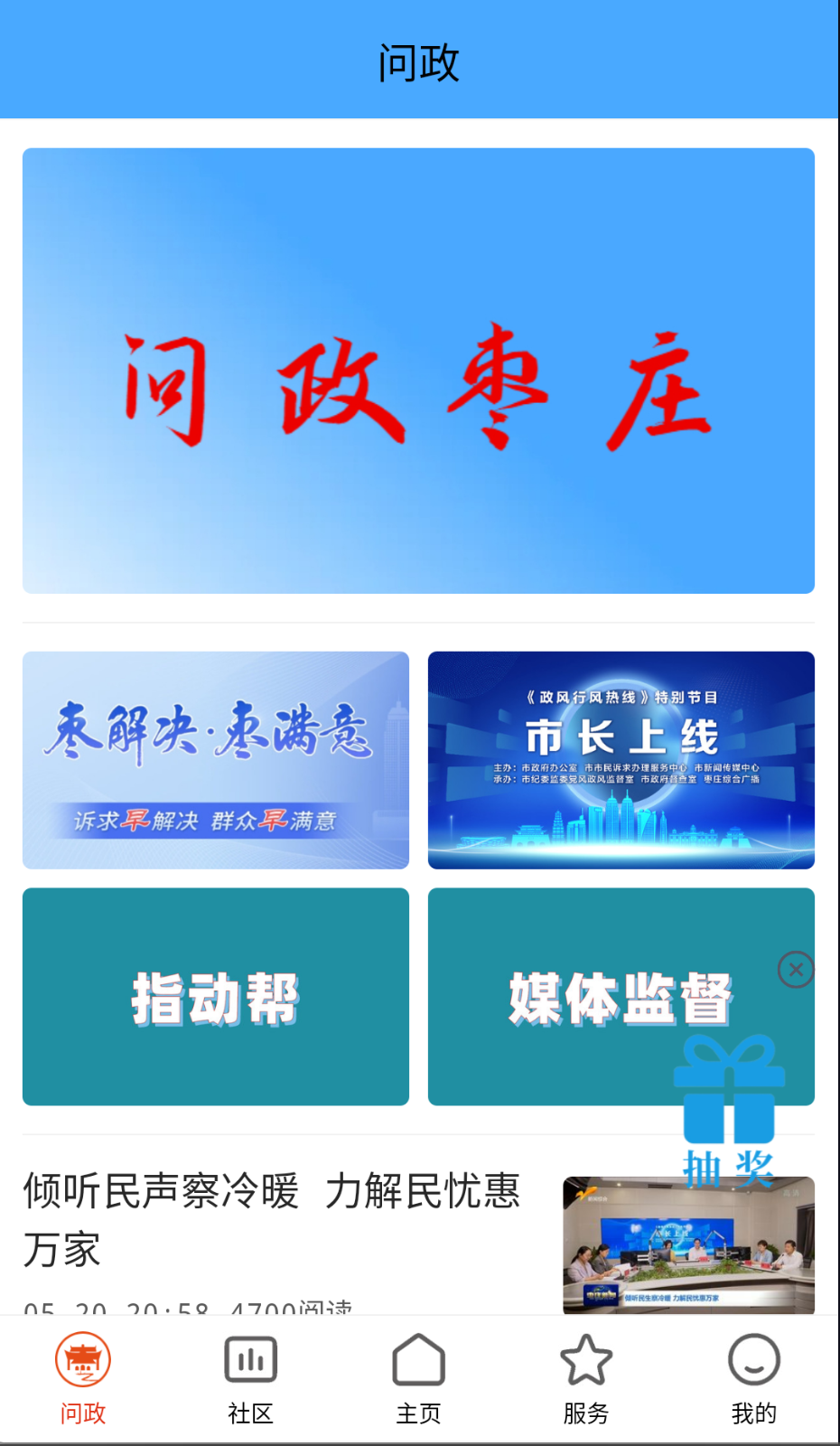Screen dimensions: 840x1446
Task: Open the 服务 services star icon
Action: [587, 1357]
